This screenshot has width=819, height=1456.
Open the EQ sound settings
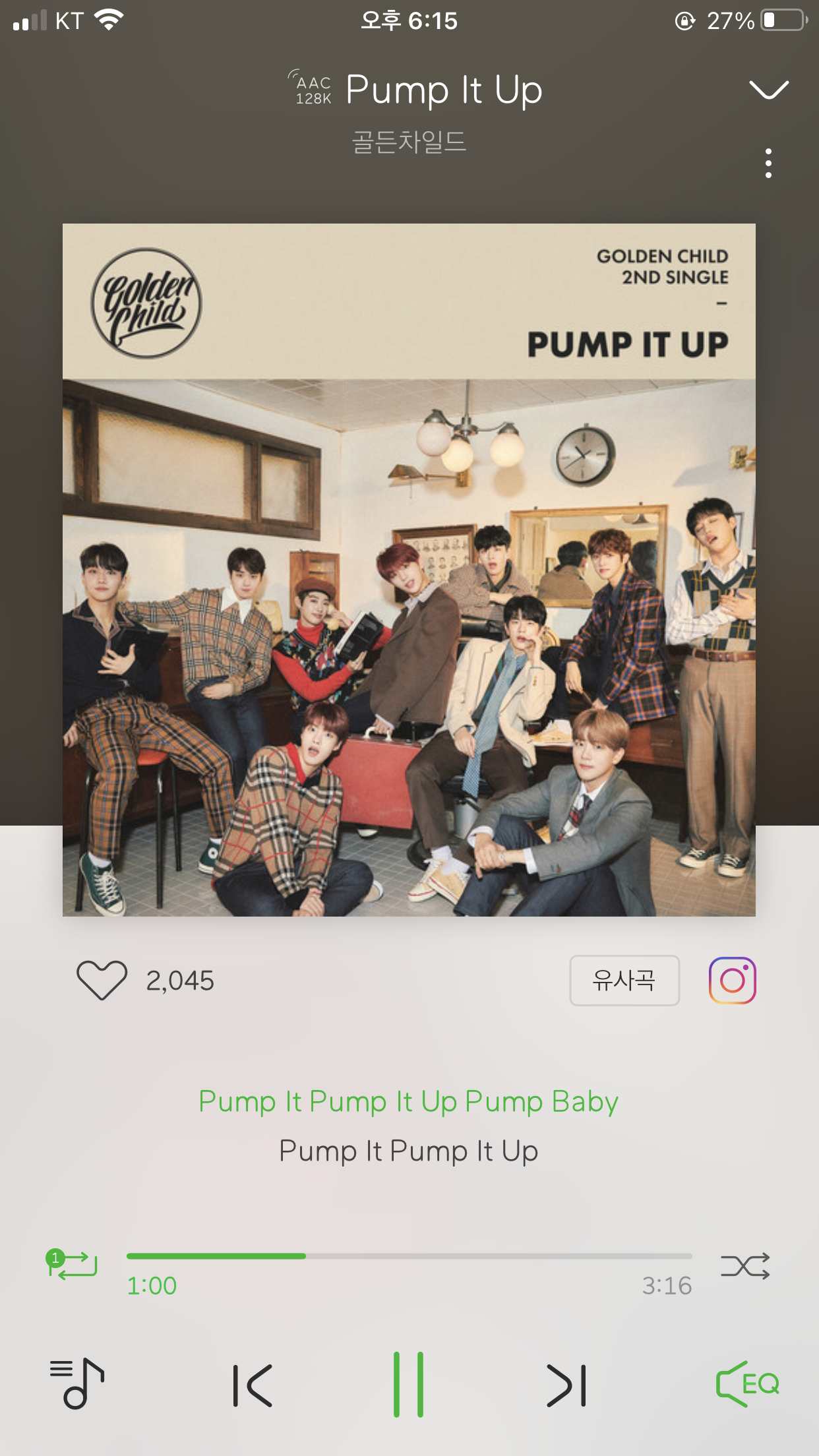pyautogui.click(x=748, y=1383)
